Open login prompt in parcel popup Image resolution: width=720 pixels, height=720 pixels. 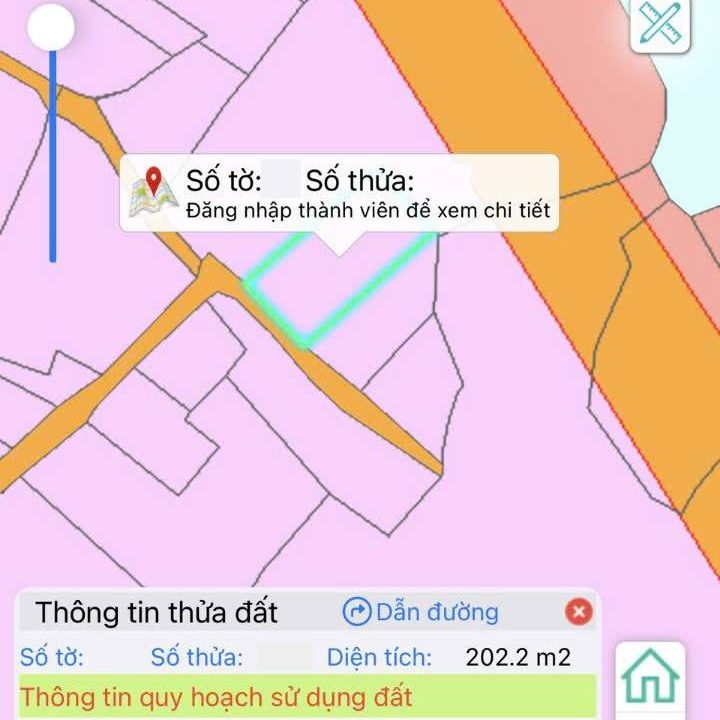[x=368, y=211]
